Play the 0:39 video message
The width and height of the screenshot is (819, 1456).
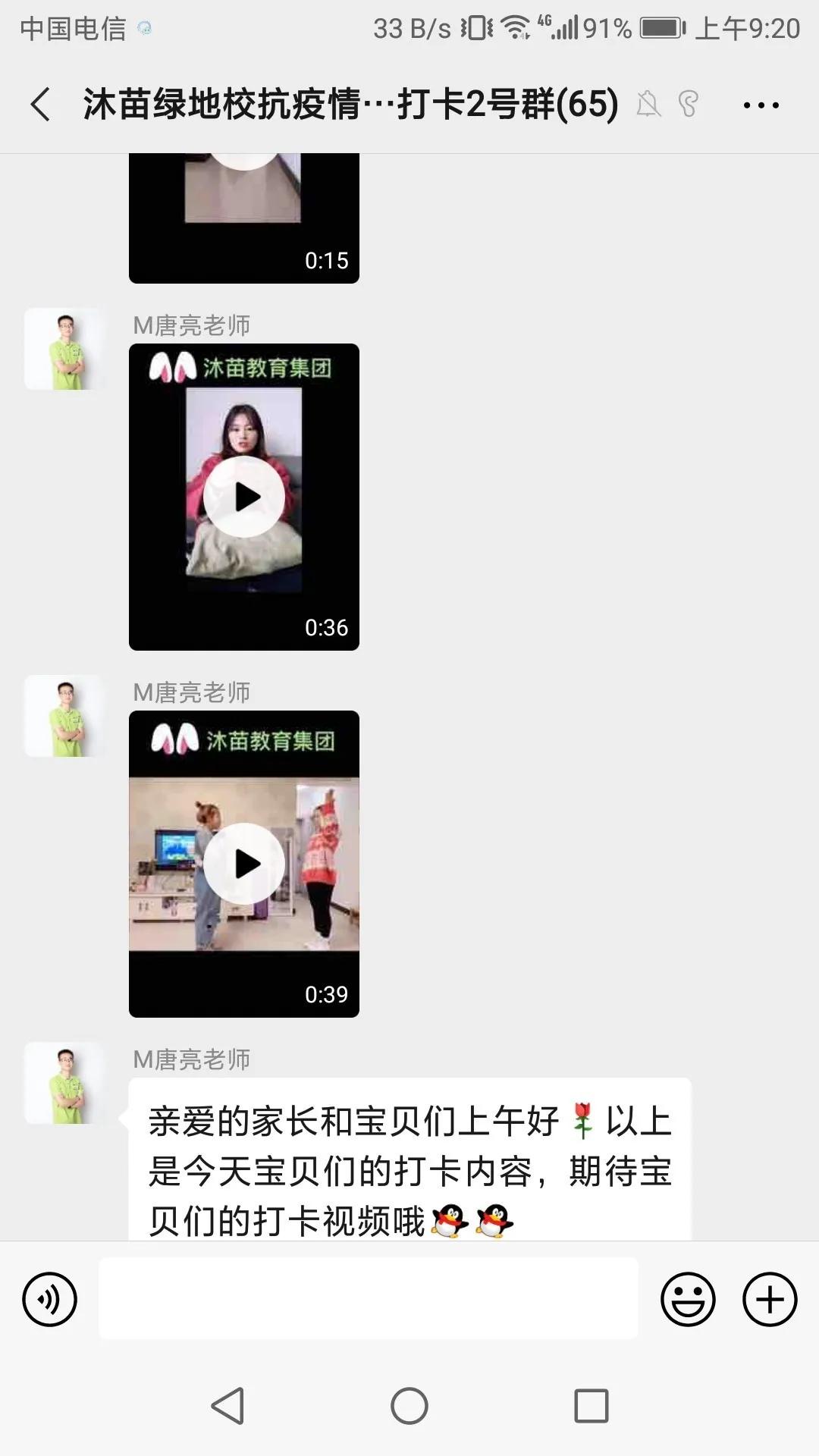[243, 864]
